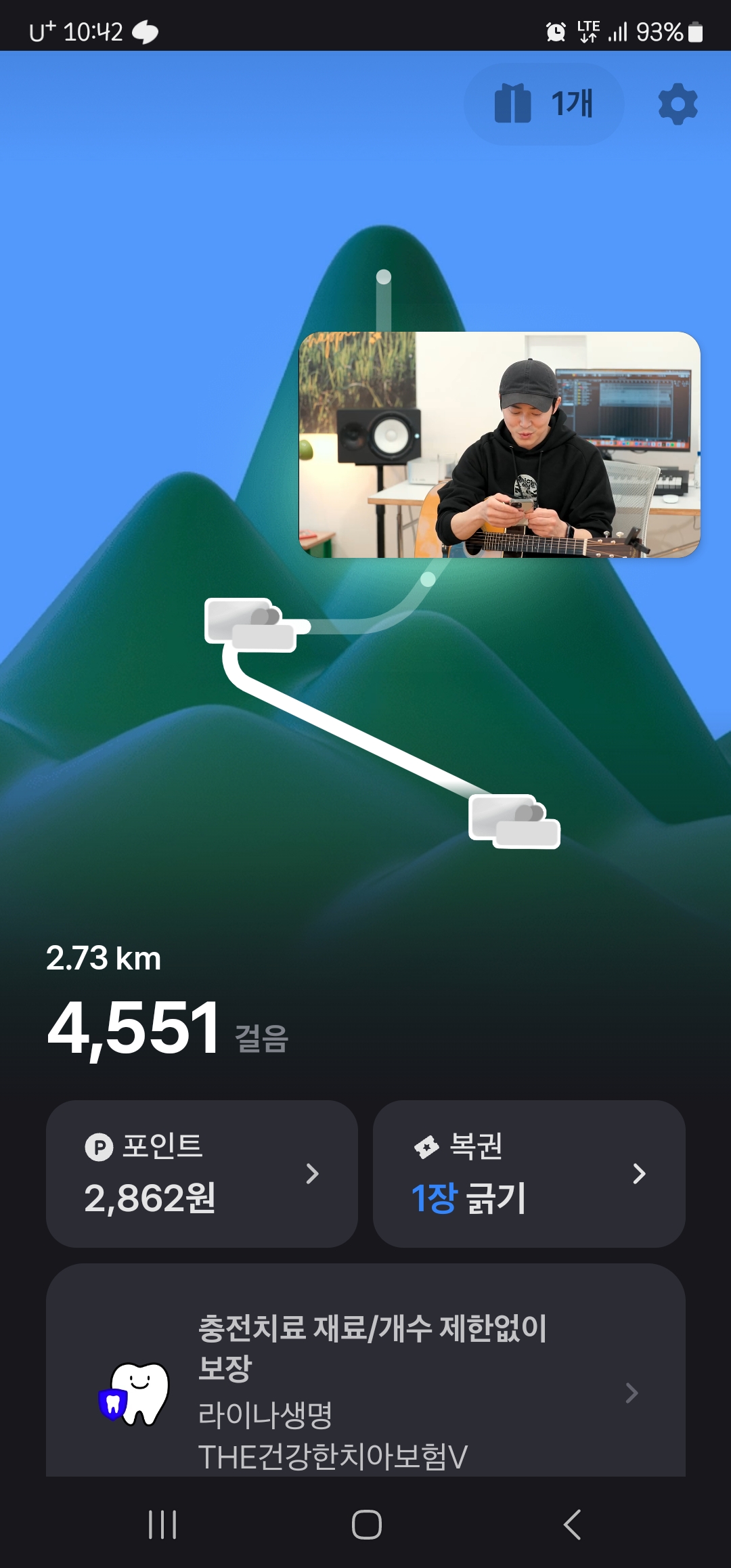Go back with the system back button
The image size is (731, 1568).
[x=572, y=1525]
